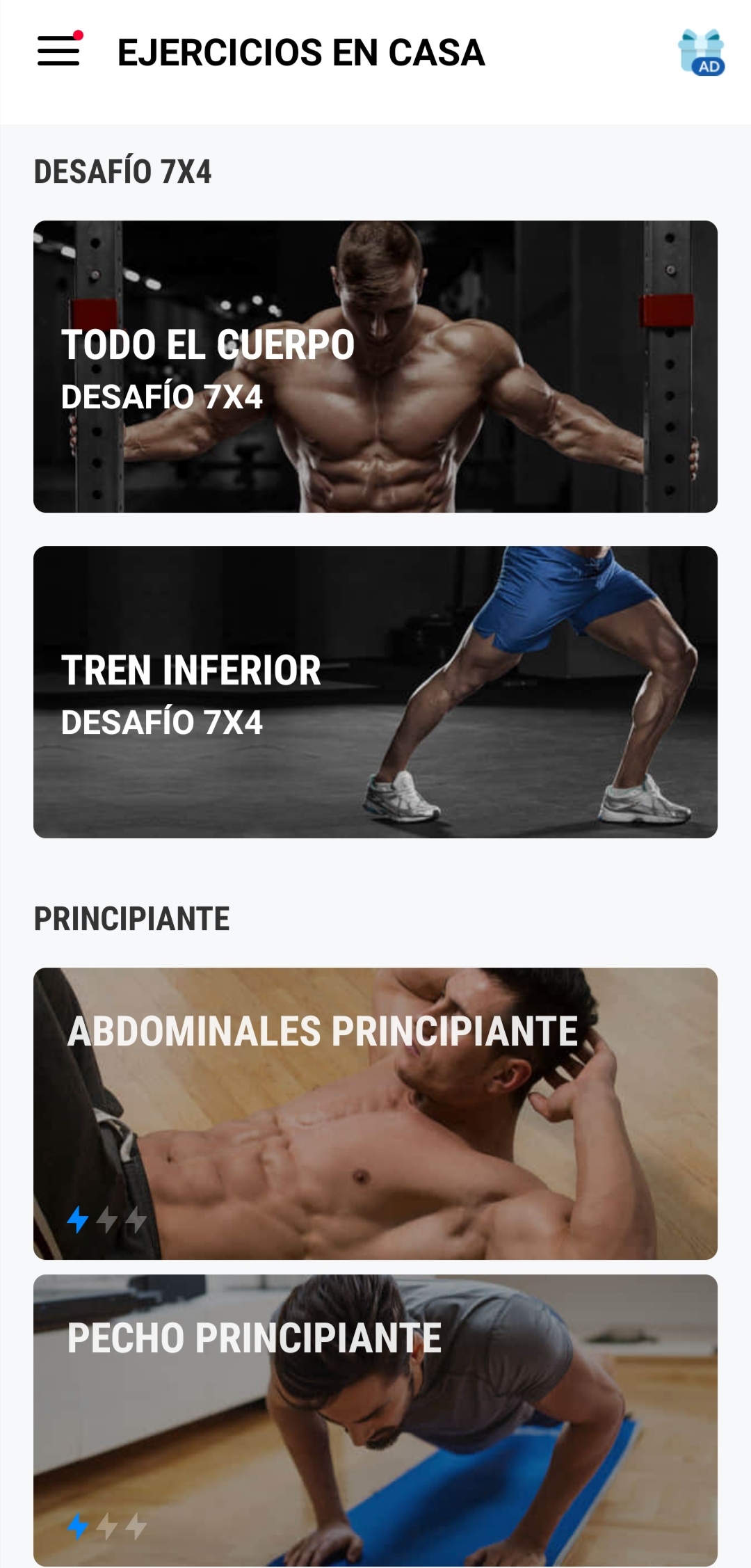Tap the gift AD icon

click(x=701, y=52)
